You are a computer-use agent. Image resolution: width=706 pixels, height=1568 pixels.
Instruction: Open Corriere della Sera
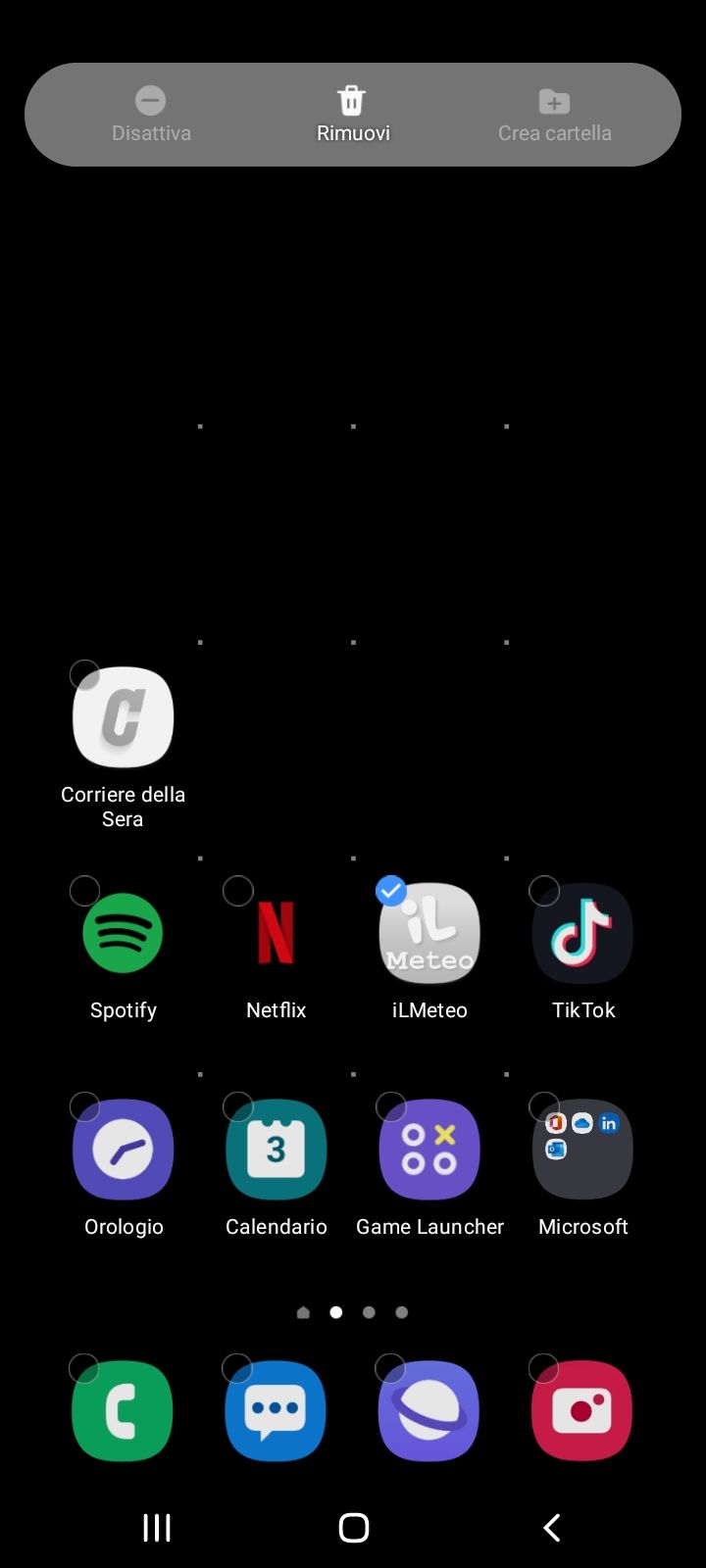(x=122, y=716)
